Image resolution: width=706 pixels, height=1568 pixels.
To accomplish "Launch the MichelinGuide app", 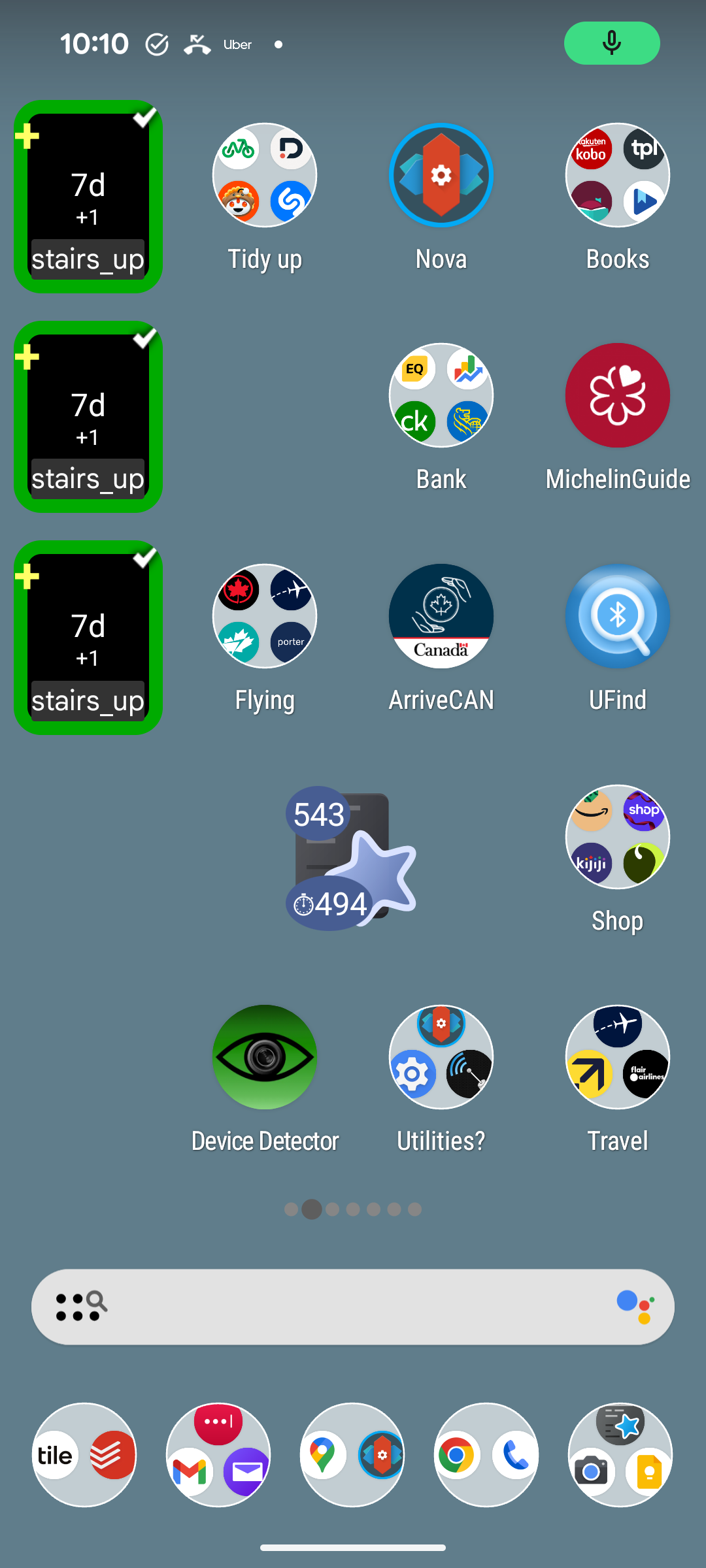I will 618,395.
